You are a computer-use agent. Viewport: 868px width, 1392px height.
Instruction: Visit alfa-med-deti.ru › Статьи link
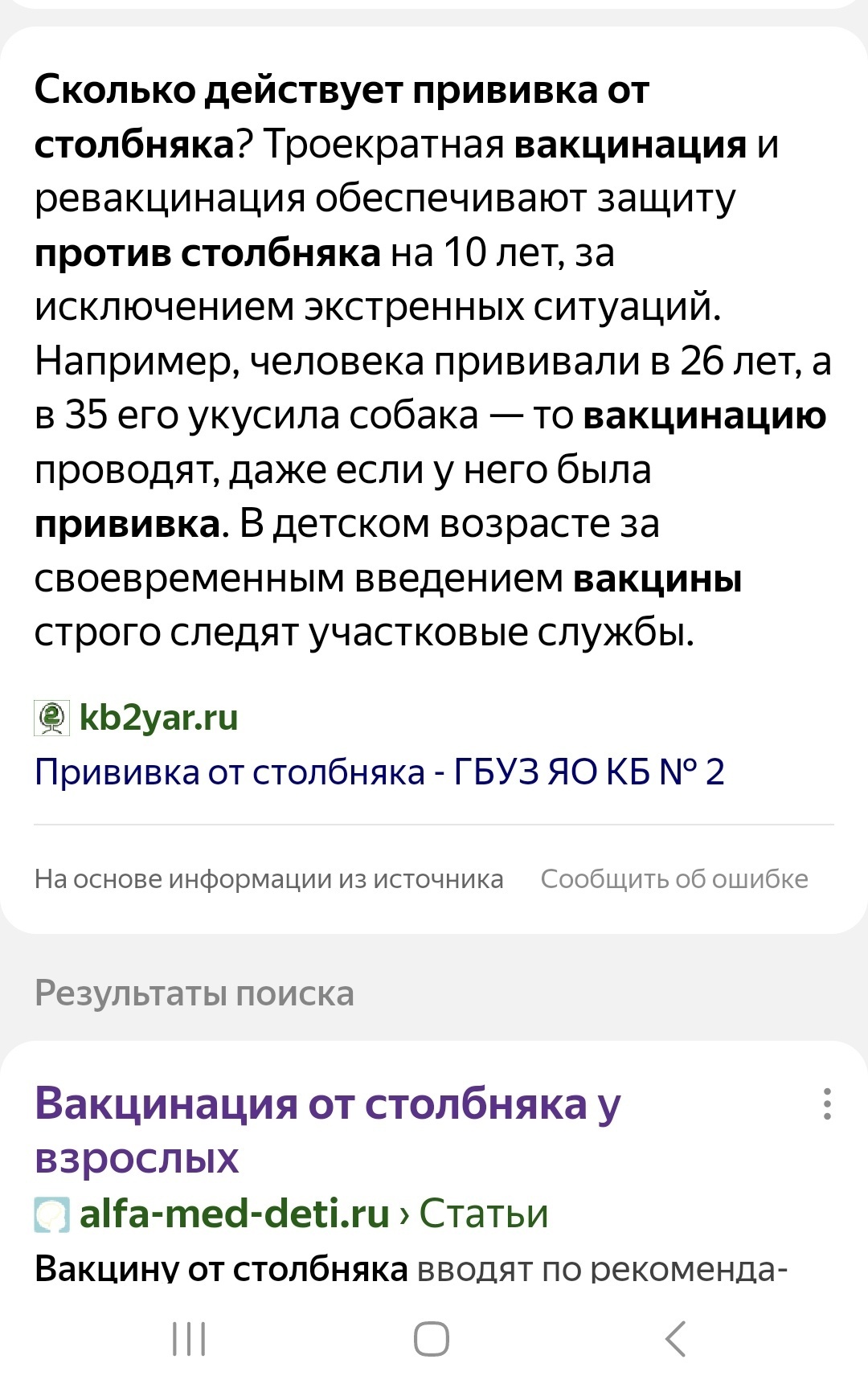pos(313,1214)
